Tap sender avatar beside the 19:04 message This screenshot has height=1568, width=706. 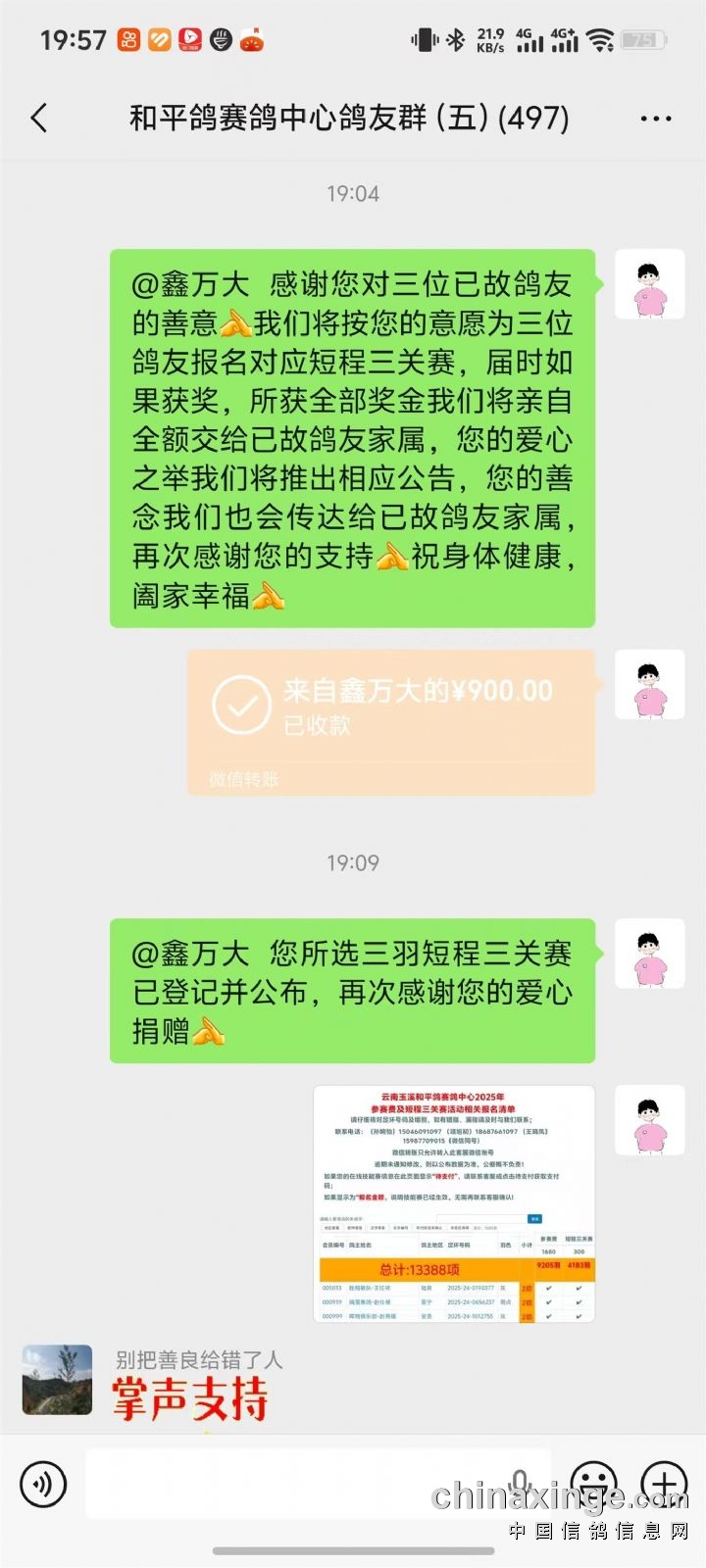(x=649, y=284)
